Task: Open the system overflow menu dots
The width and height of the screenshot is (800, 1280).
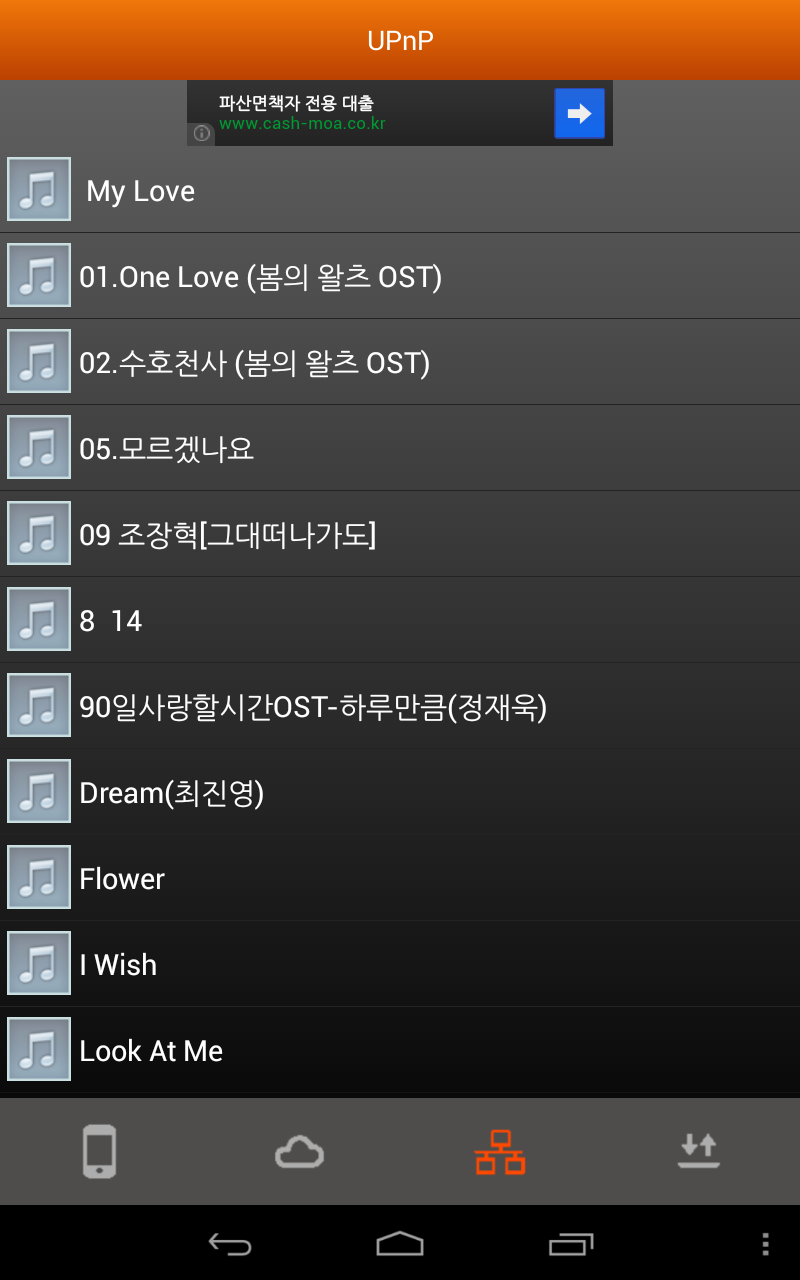Action: [765, 1244]
